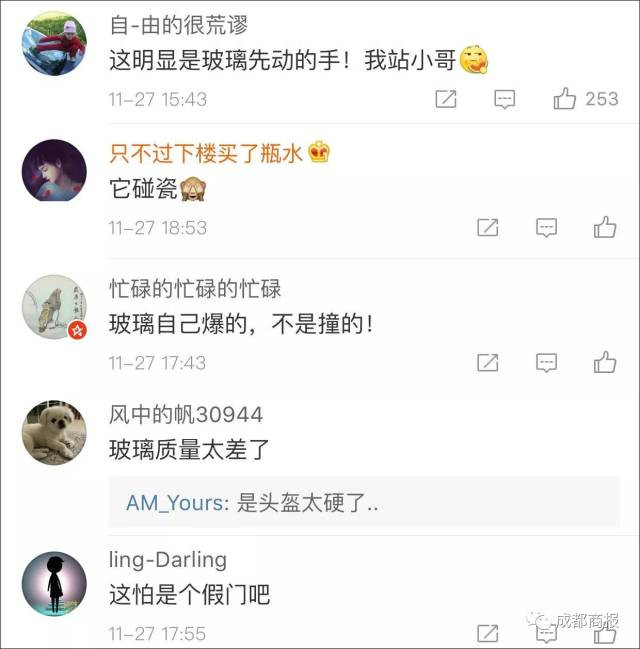Open the profile picture of 自-由的很荒谬
Screen dimensions: 640x649
(x=54, y=43)
